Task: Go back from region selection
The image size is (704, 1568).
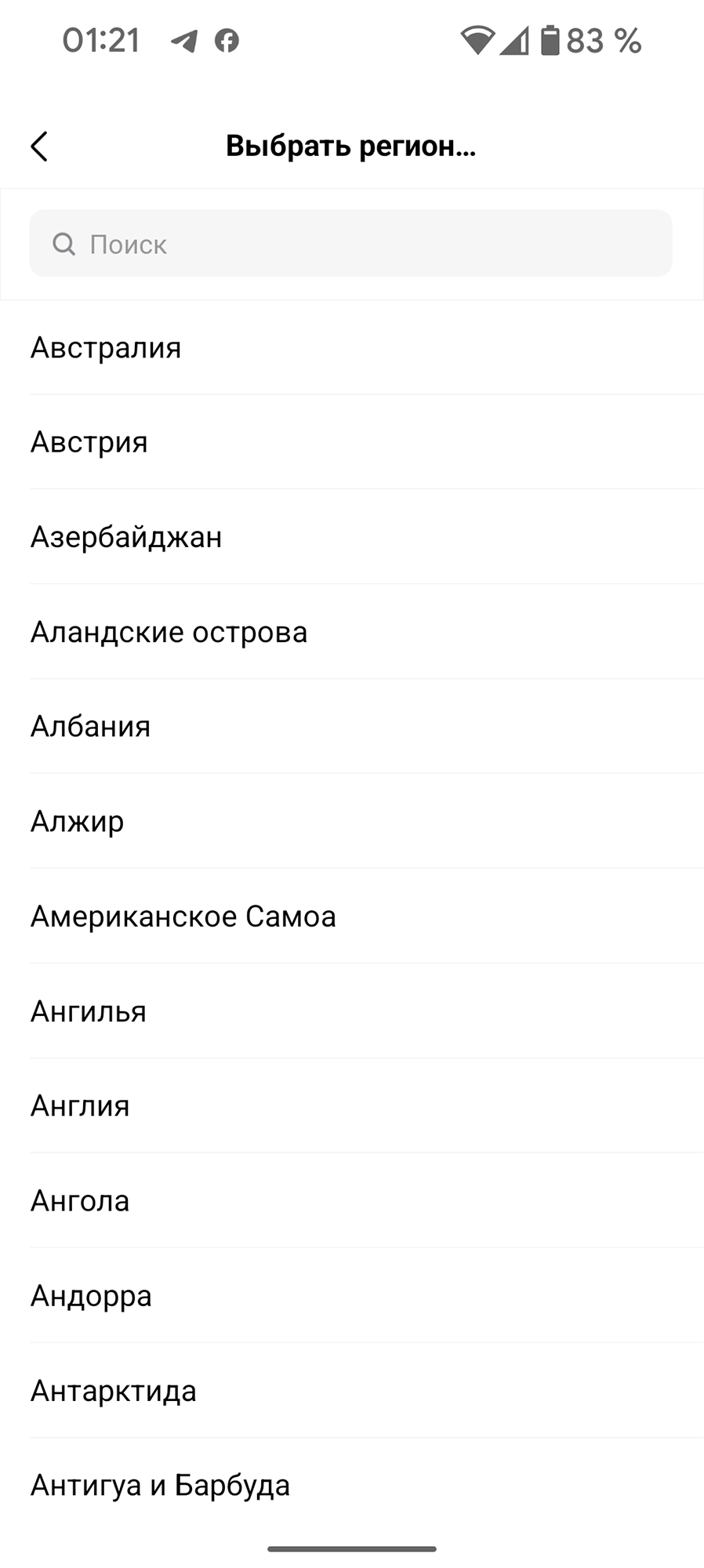Action: point(39,146)
